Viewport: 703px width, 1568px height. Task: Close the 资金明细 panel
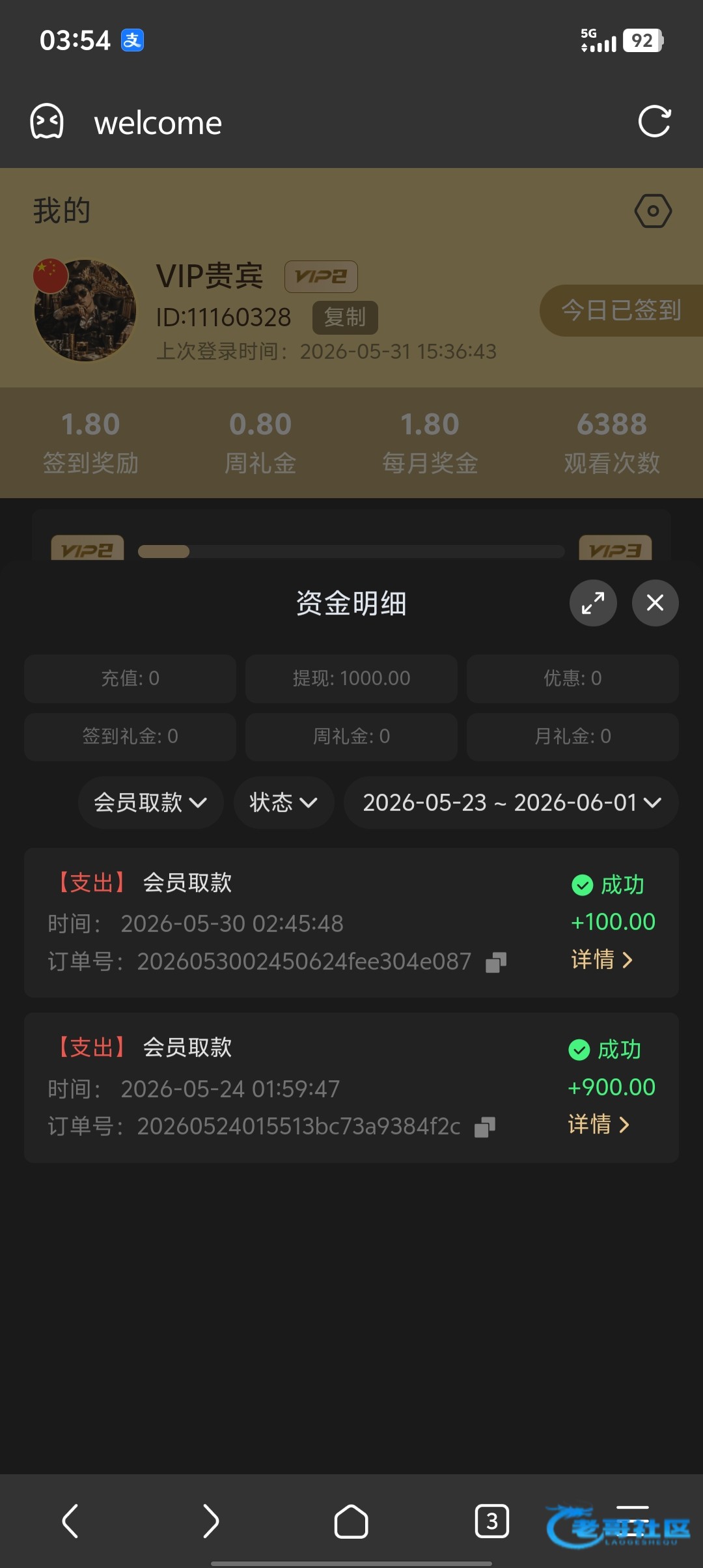coord(655,603)
